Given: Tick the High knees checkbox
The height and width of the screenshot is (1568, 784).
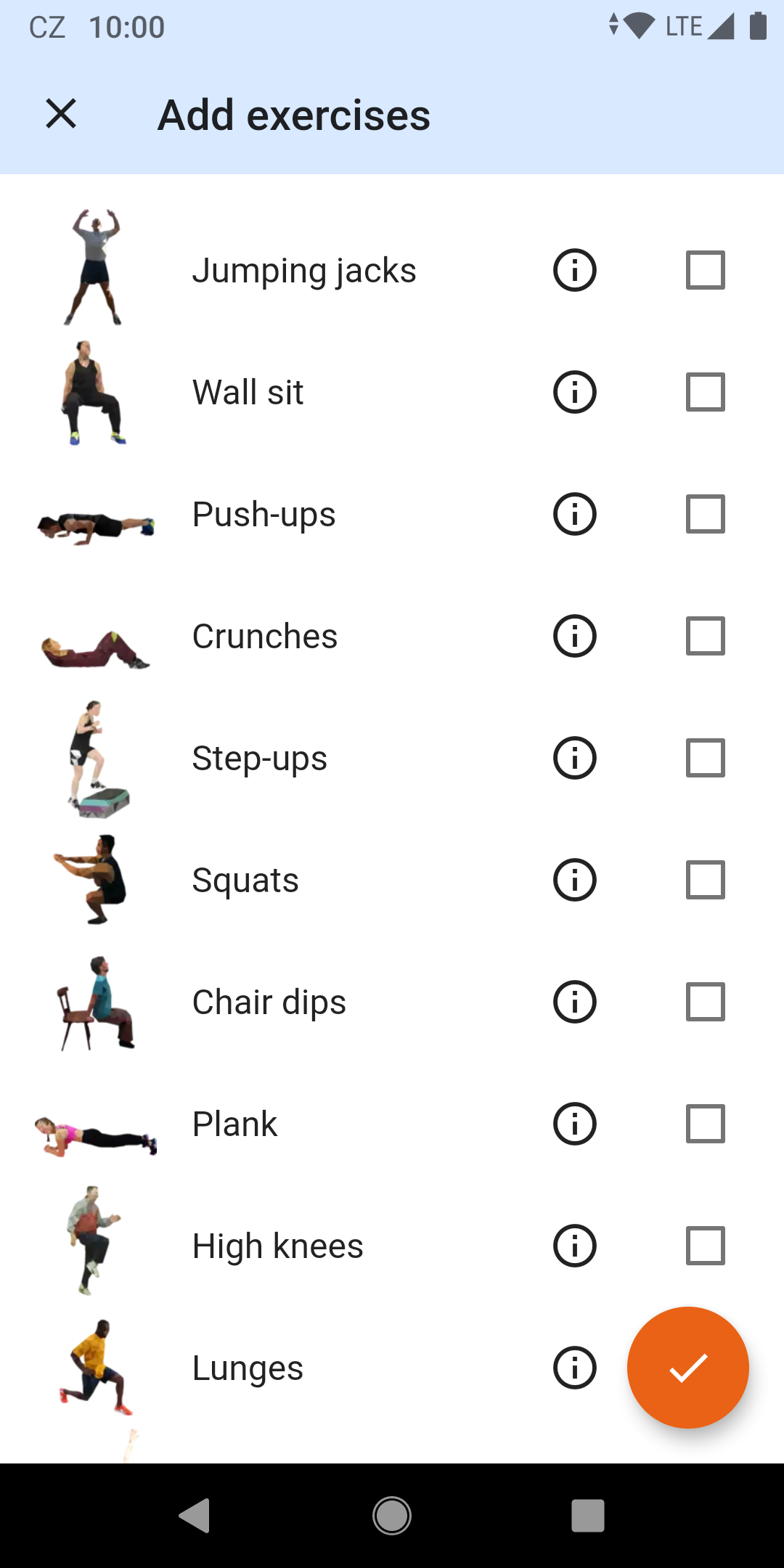Looking at the screenshot, I should coord(706,1246).
